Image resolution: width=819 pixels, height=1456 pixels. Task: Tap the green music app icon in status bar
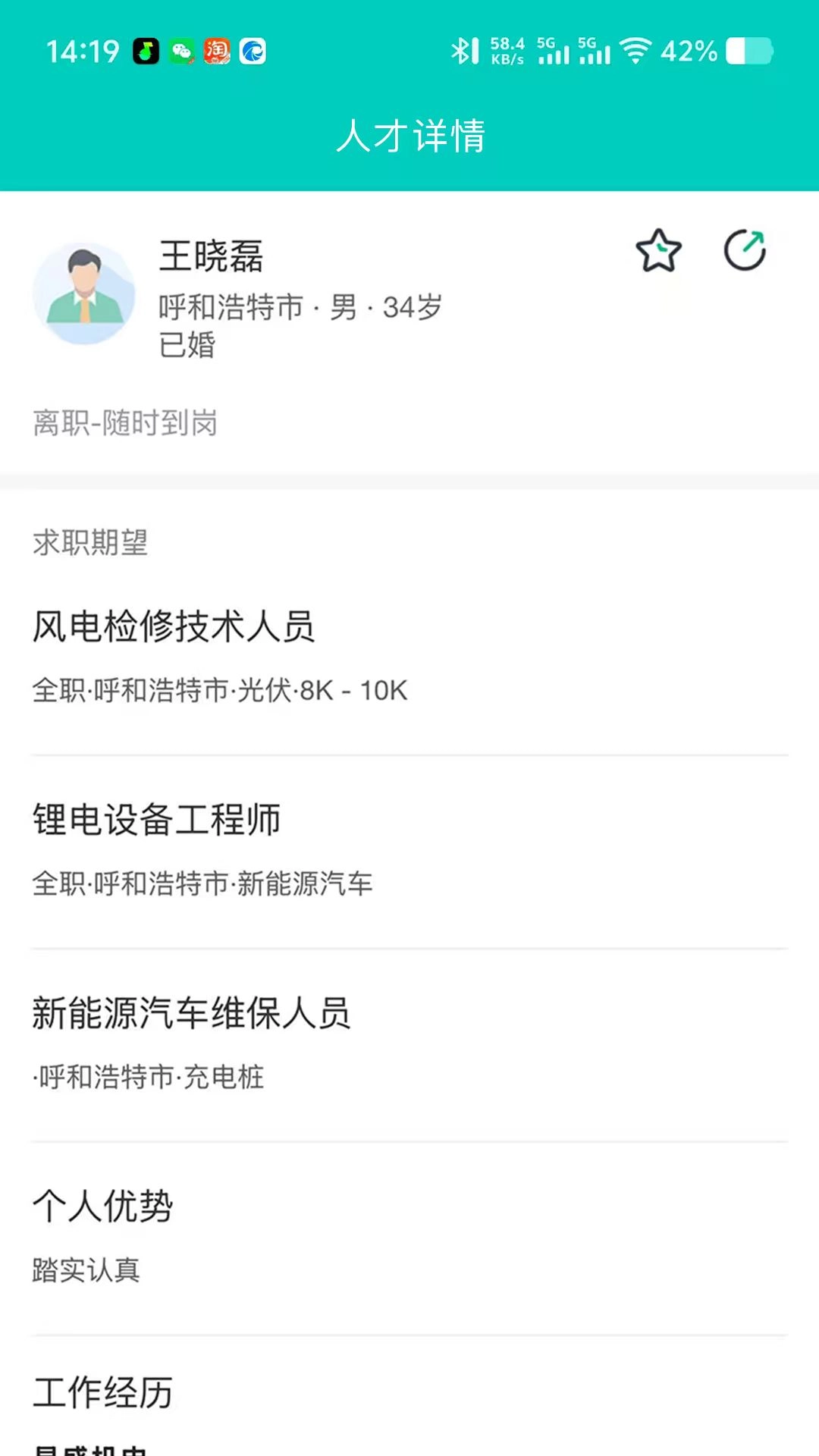(x=144, y=52)
